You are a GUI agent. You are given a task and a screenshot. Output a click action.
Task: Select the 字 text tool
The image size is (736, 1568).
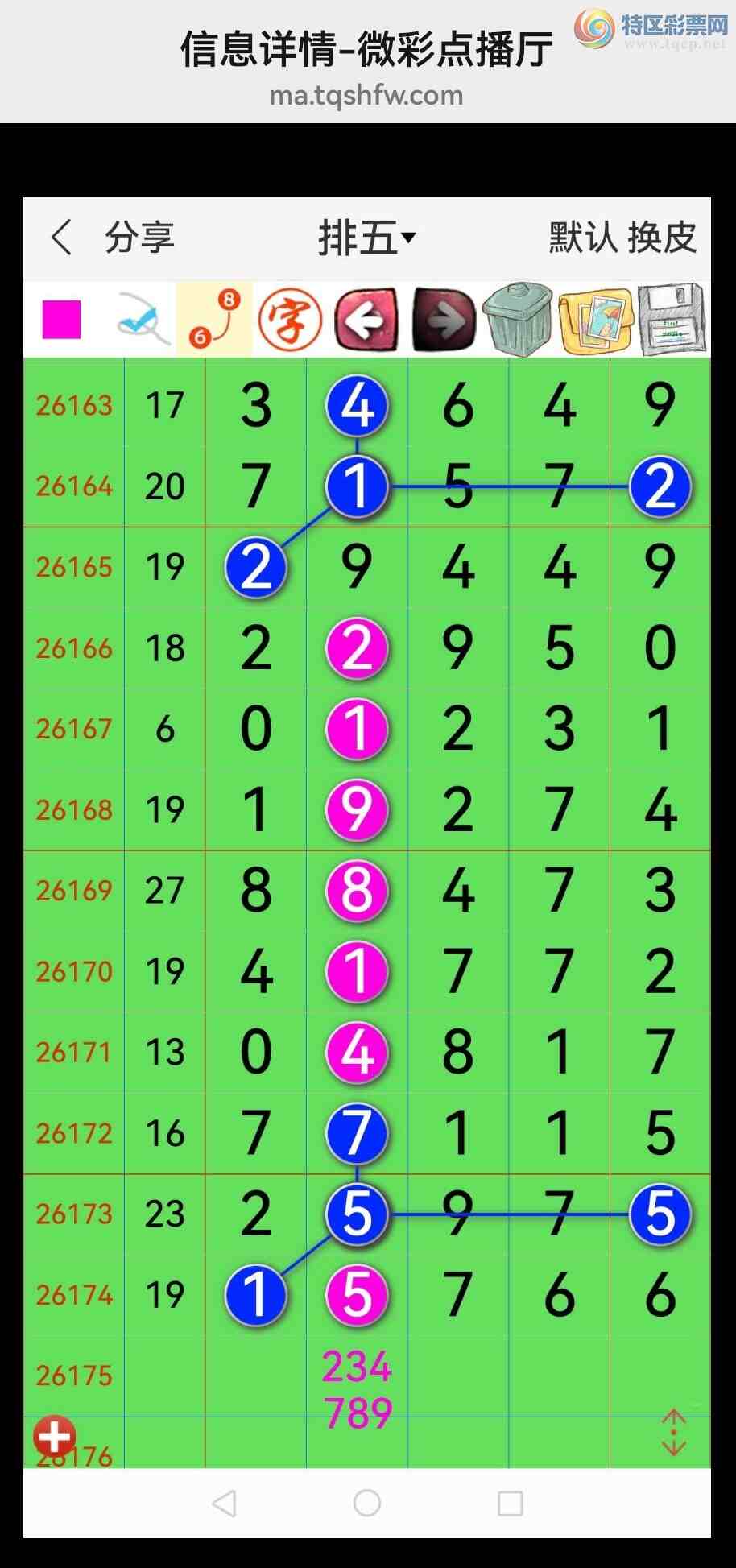(290, 320)
